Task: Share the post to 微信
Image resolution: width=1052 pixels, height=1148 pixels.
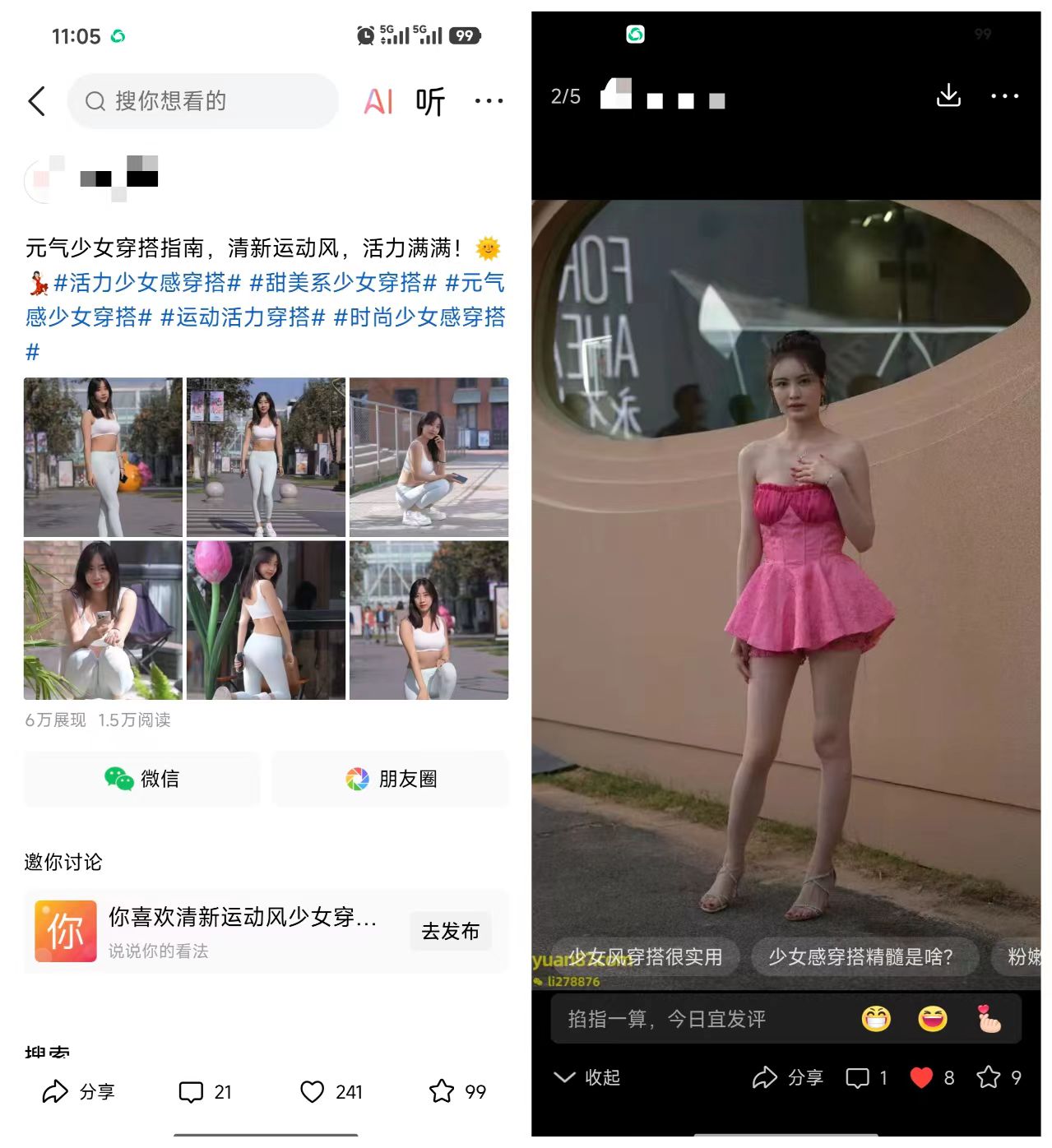Action: tap(141, 778)
